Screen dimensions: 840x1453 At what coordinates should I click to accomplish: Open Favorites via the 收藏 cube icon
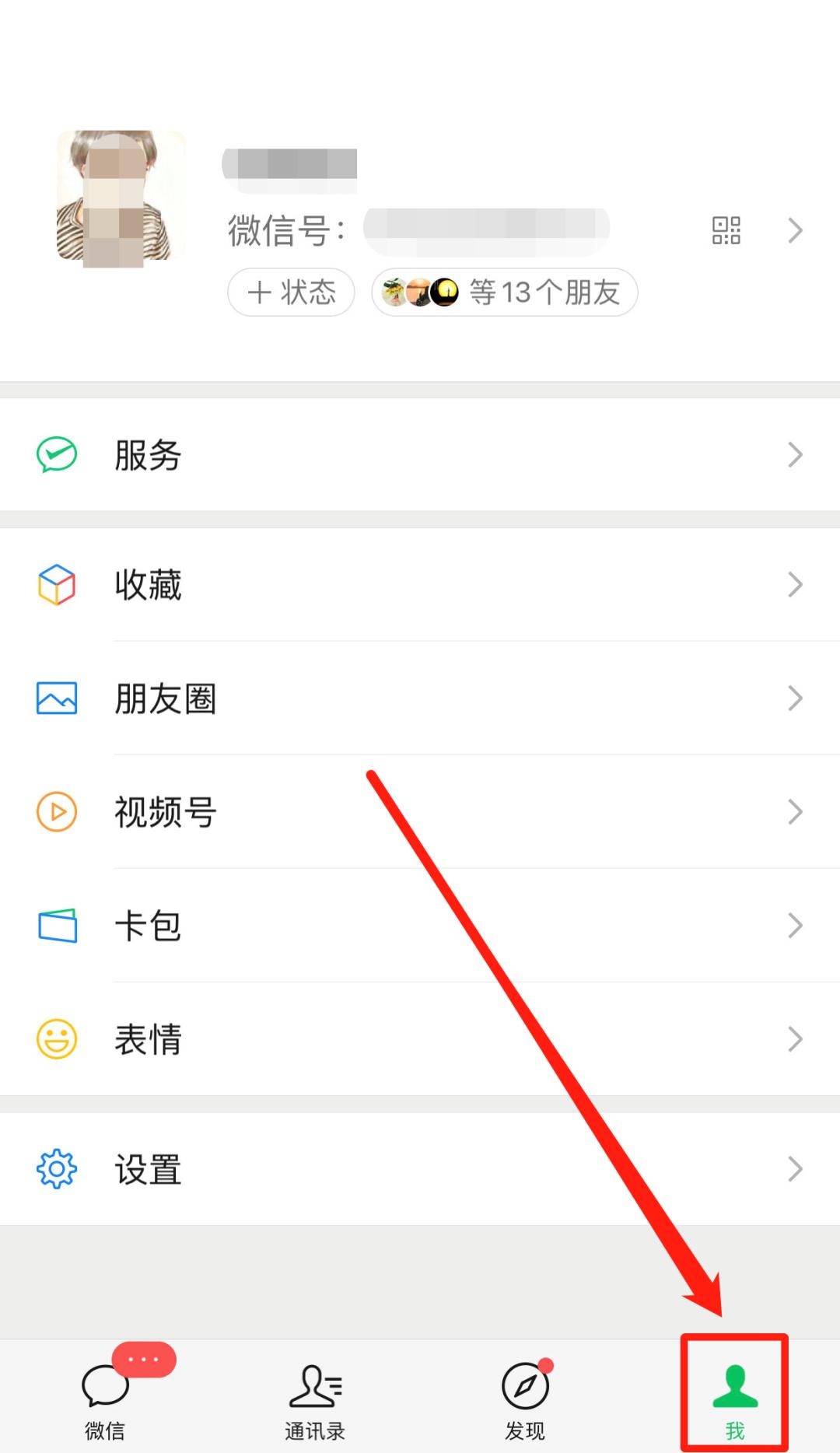pyautogui.click(x=55, y=583)
